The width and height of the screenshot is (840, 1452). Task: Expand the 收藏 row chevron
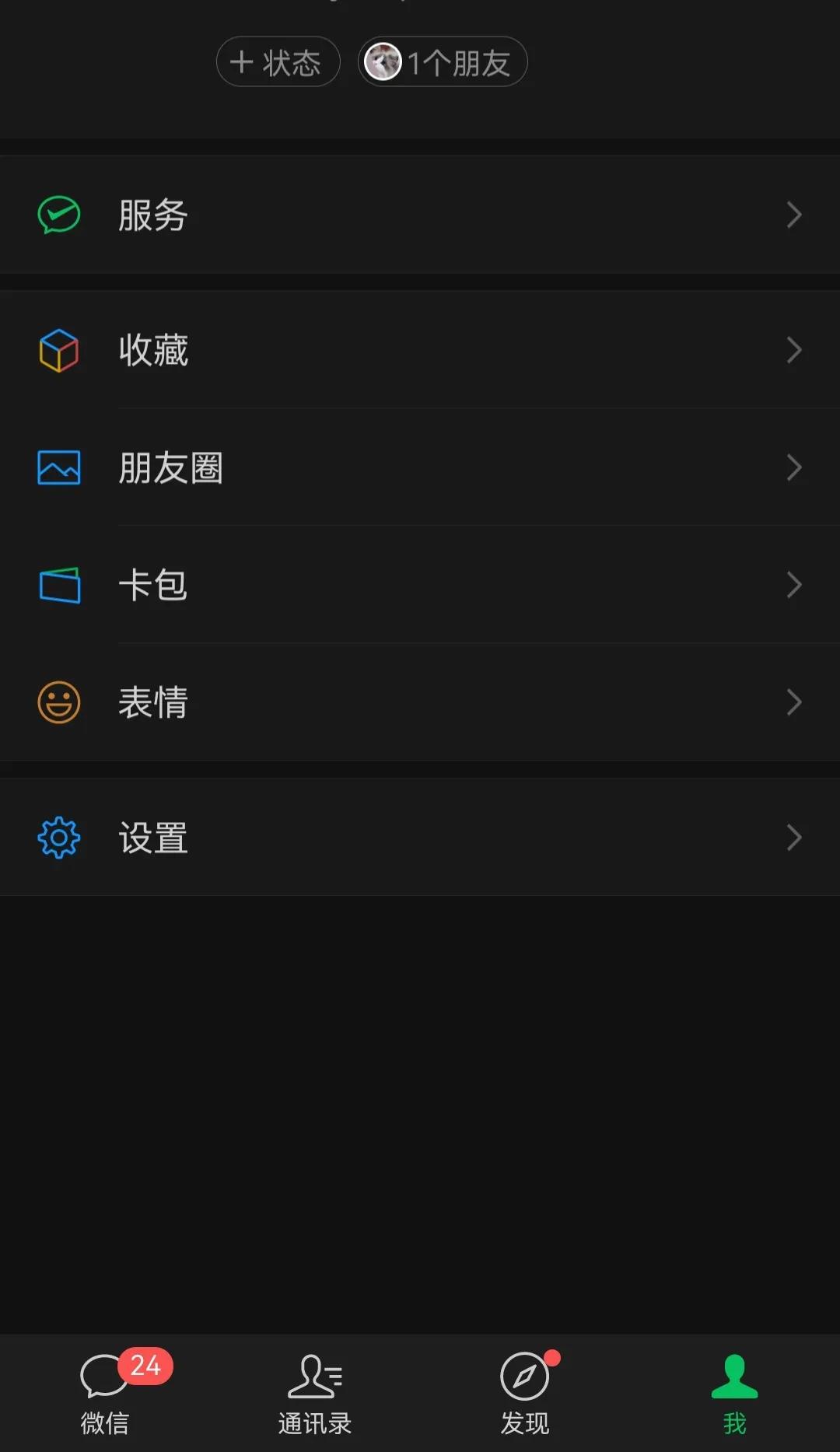pos(794,351)
